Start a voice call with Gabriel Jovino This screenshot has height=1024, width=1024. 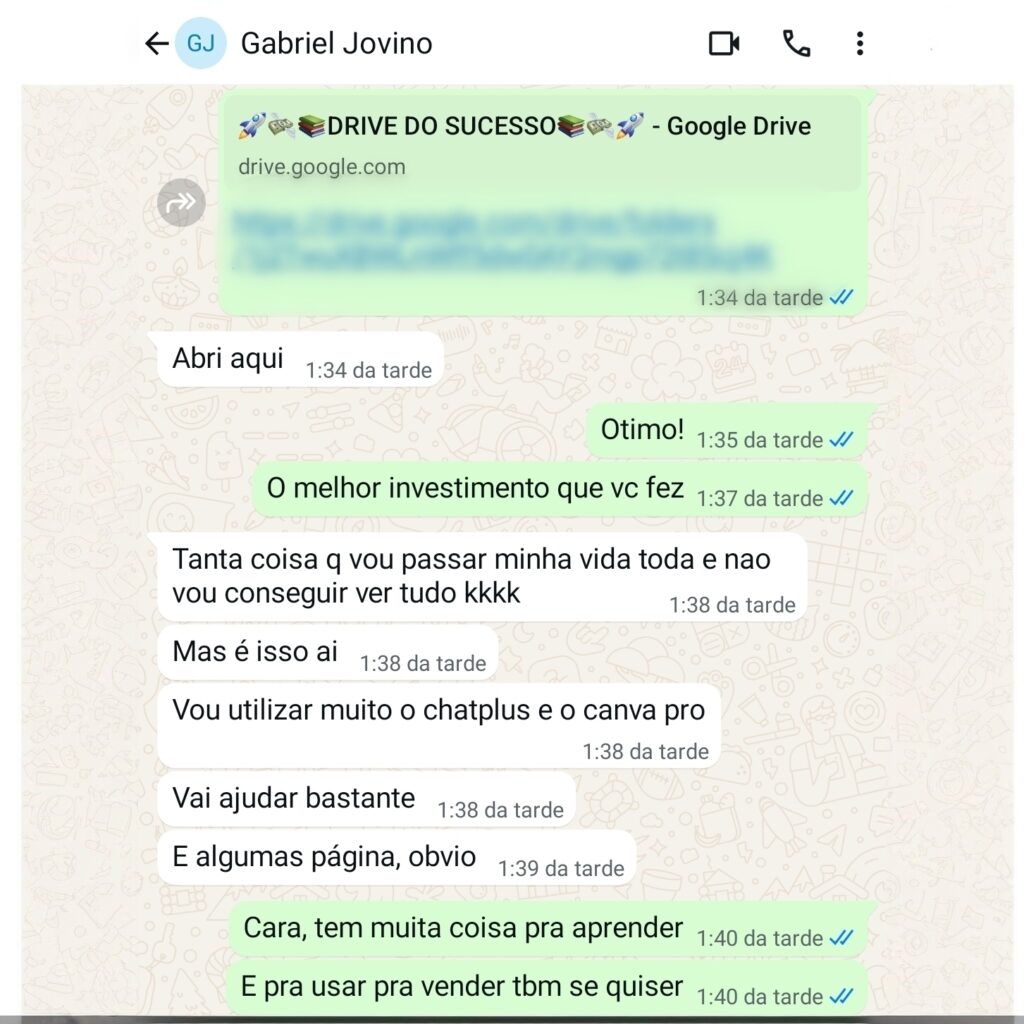pyautogui.click(x=796, y=44)
